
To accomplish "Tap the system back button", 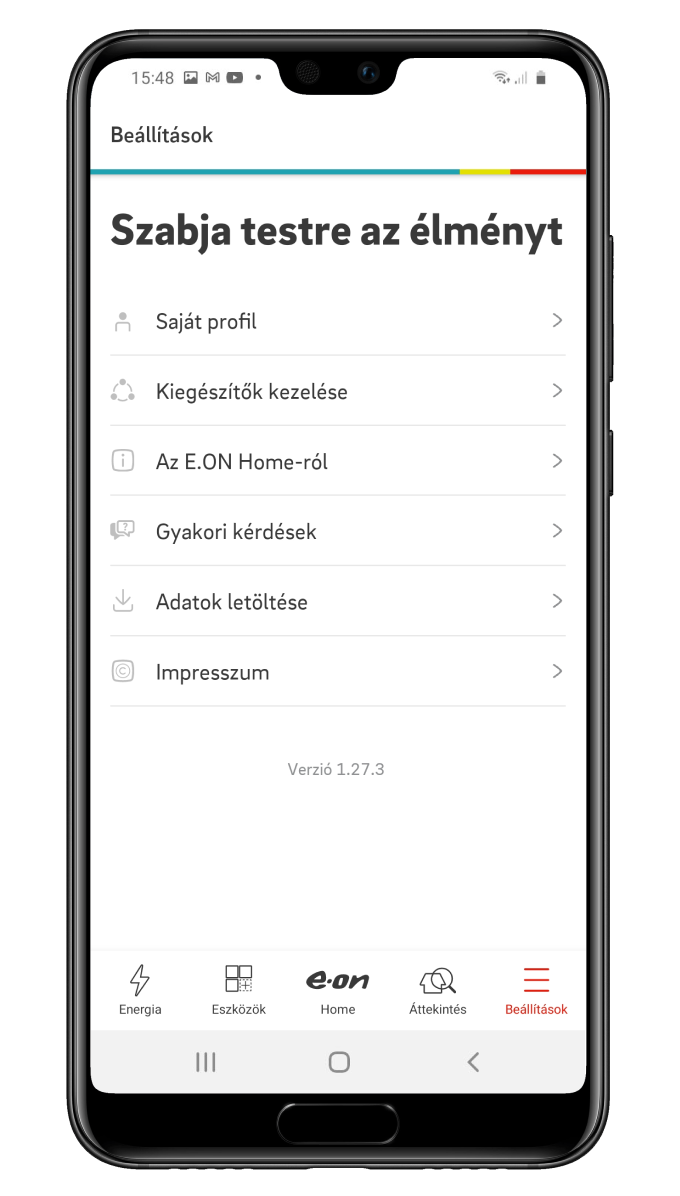I will 473,1062.
